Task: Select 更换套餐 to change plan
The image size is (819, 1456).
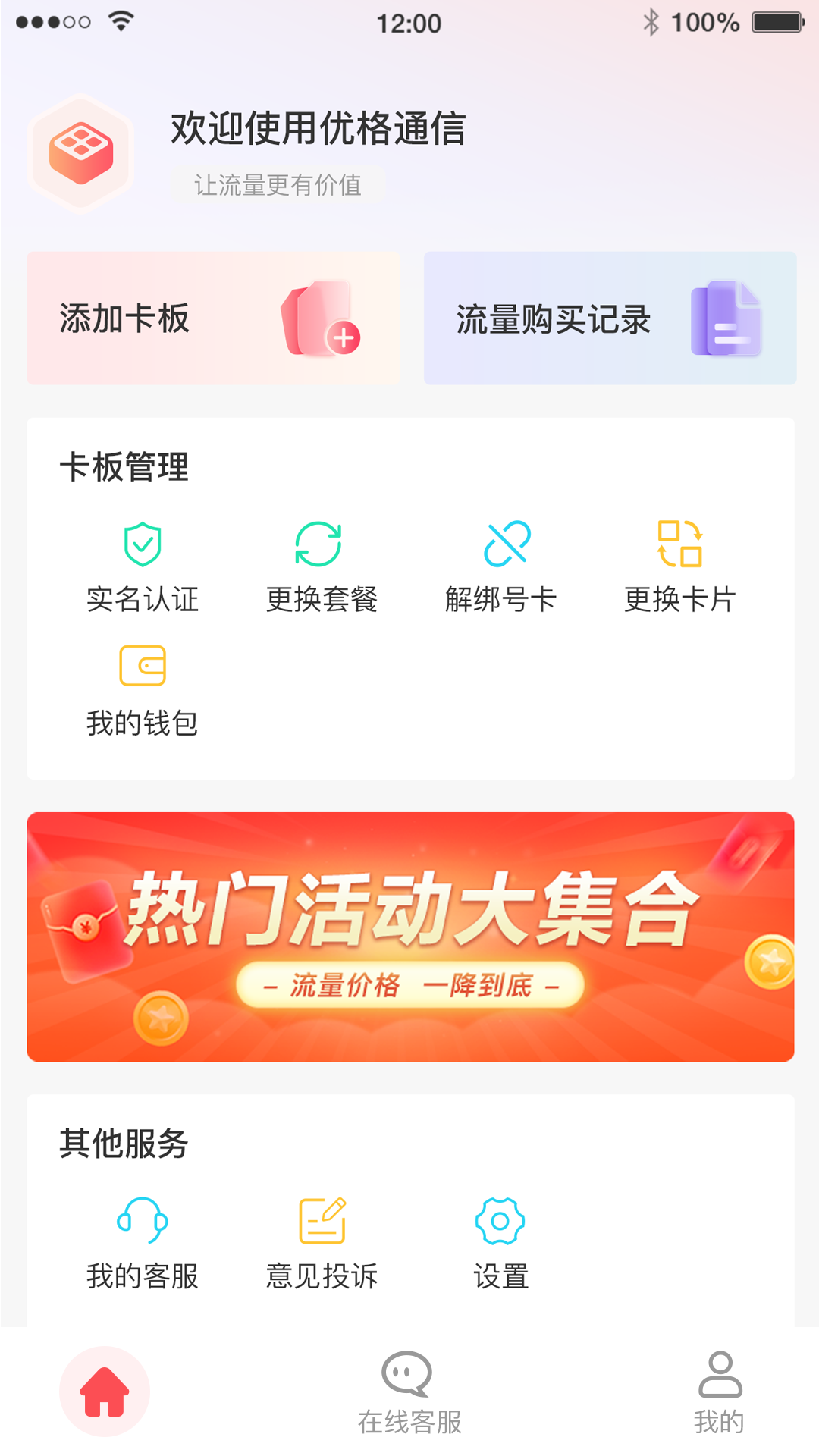Action: pos(322,566)
